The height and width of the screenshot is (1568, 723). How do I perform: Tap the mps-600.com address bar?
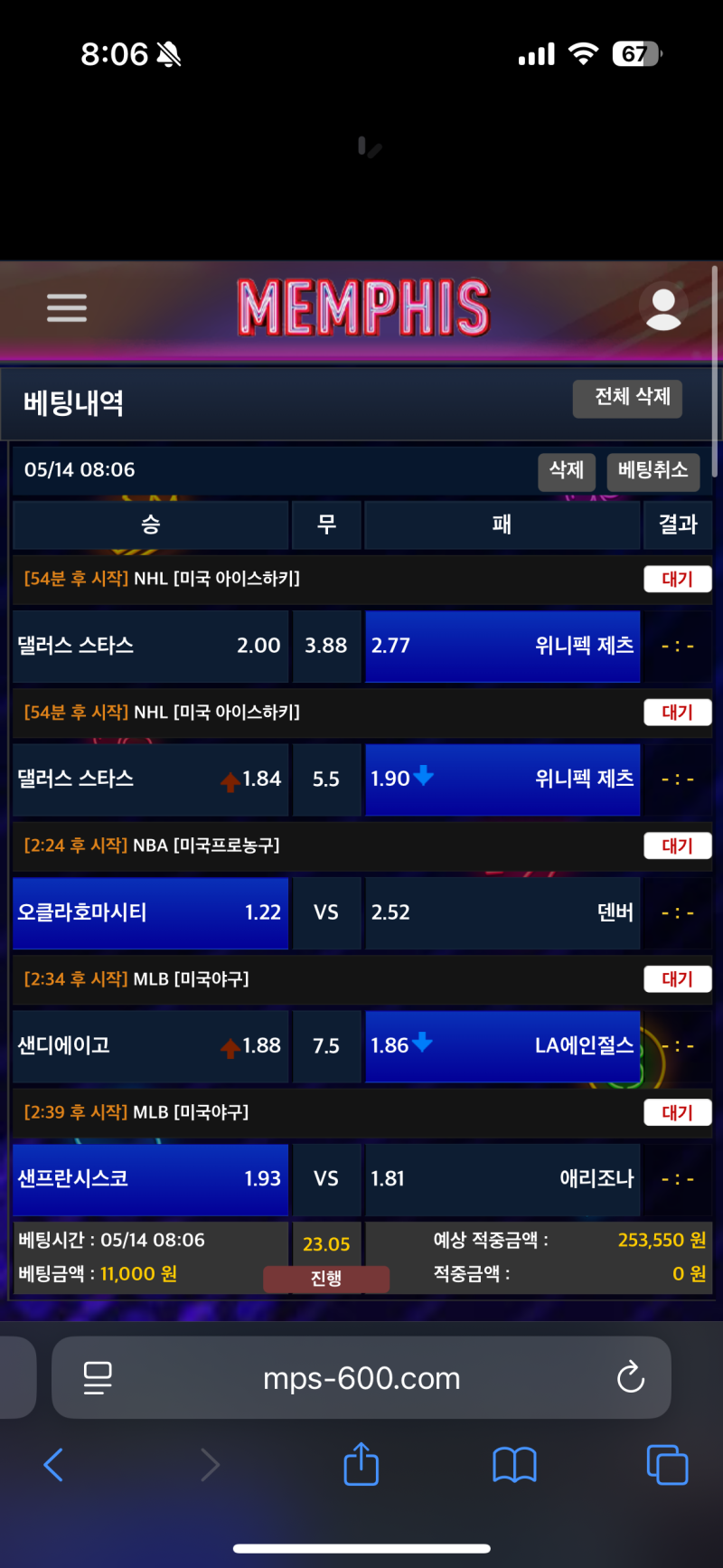tap(361, 1378)
